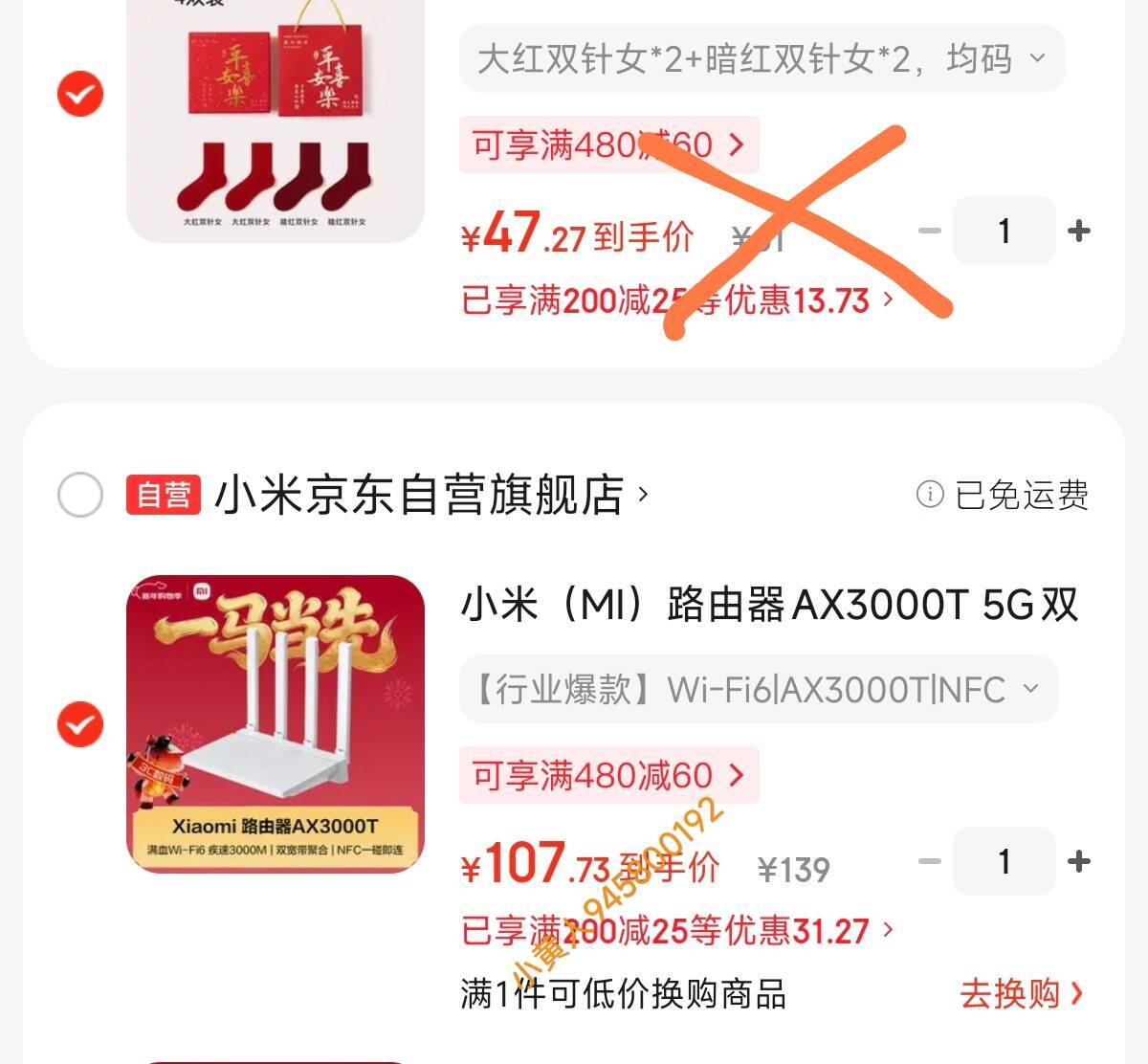The height and width of the screenshot is (1064, 1148).
Task: Uncheck the red socks gift set item
Action: [x=80, y=94]
